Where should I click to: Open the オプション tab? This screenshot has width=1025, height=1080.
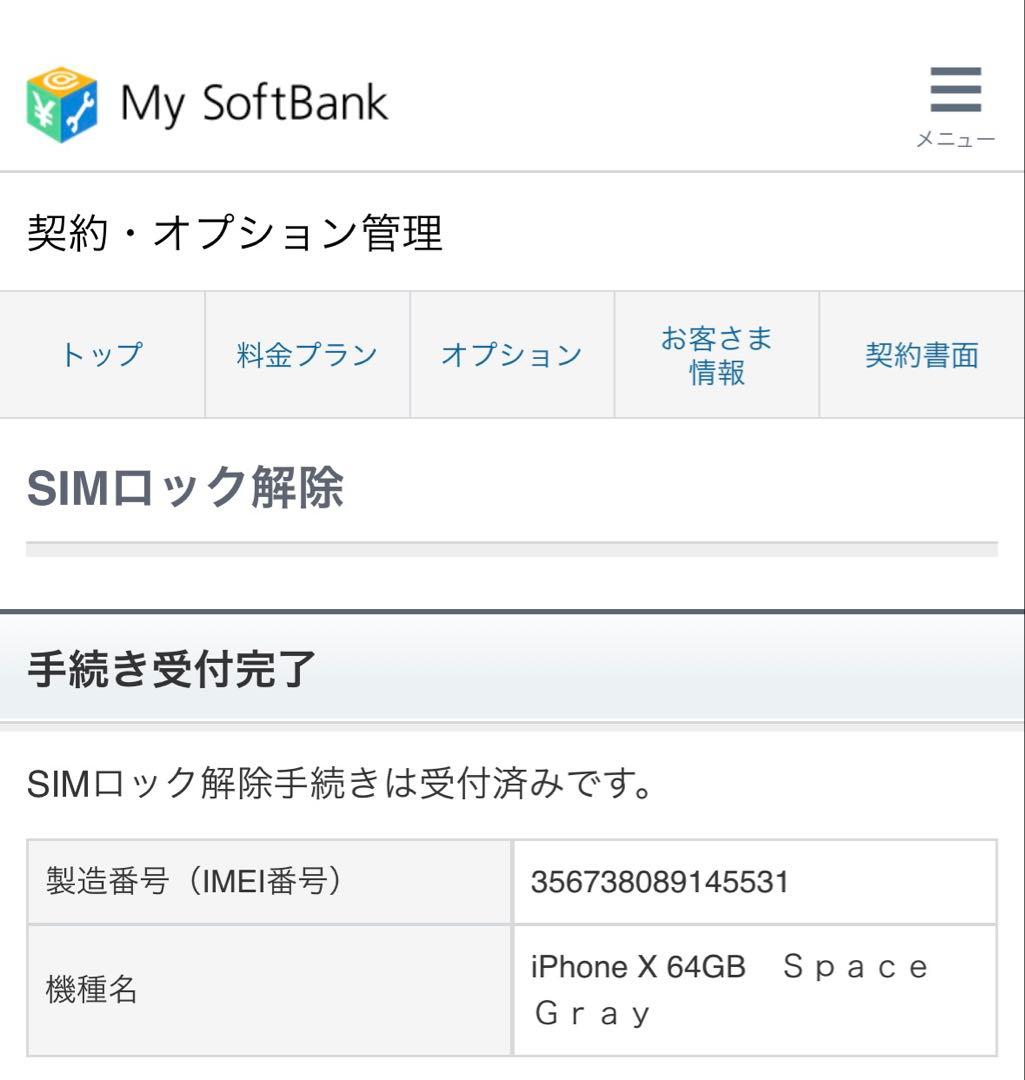tap(511, 354)
